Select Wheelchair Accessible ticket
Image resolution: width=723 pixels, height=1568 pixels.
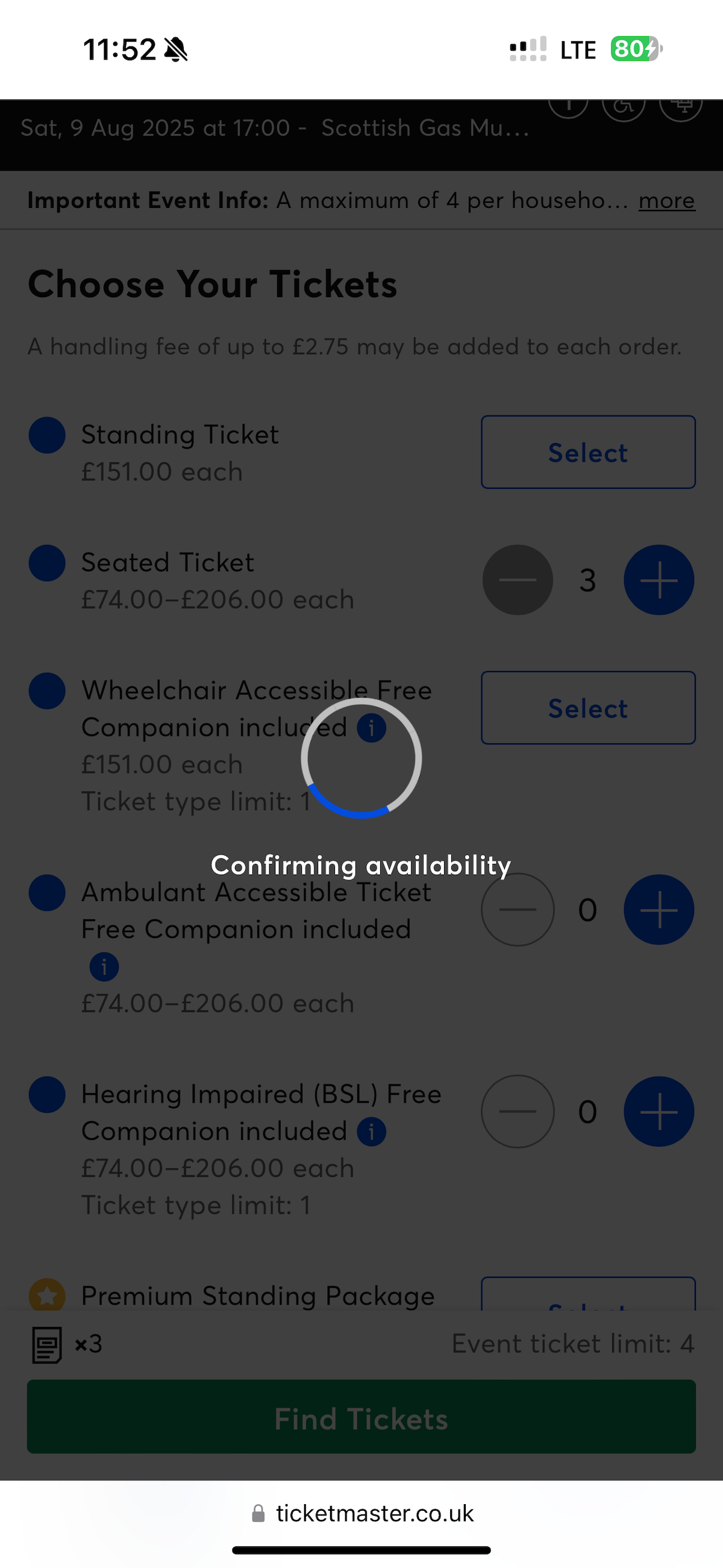point(587,708)
